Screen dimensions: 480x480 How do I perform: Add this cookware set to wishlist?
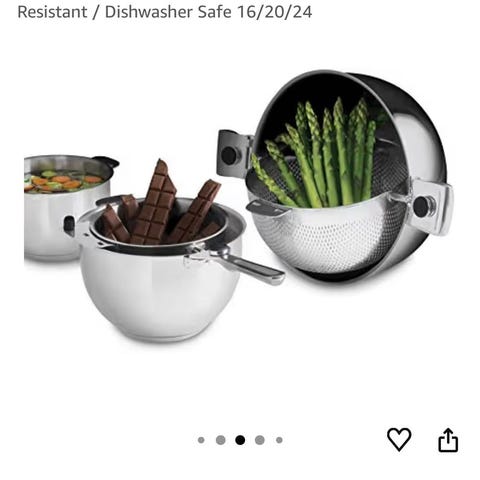point(399,439)
